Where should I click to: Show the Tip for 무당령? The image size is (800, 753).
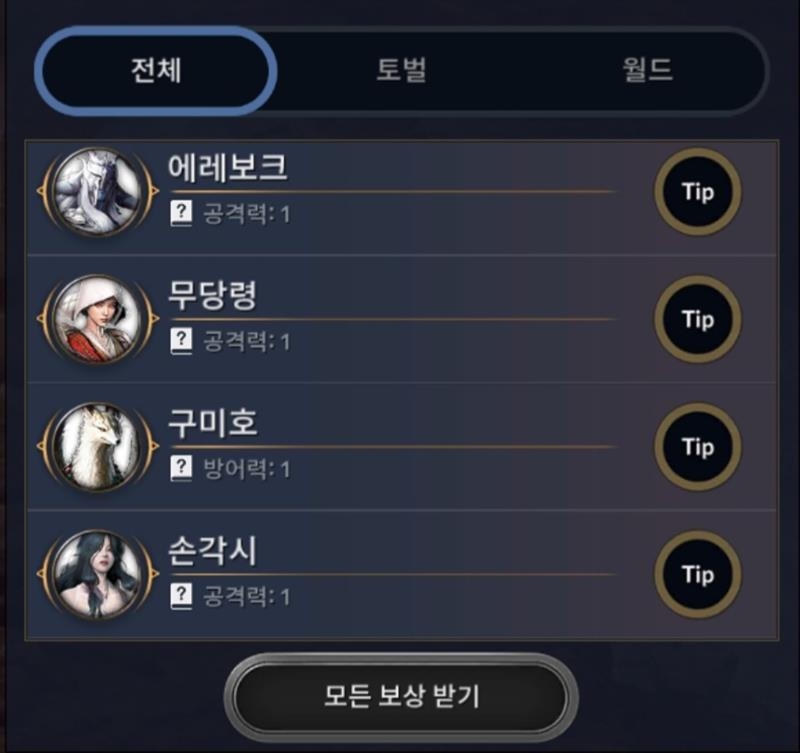[x=697, y=320]
